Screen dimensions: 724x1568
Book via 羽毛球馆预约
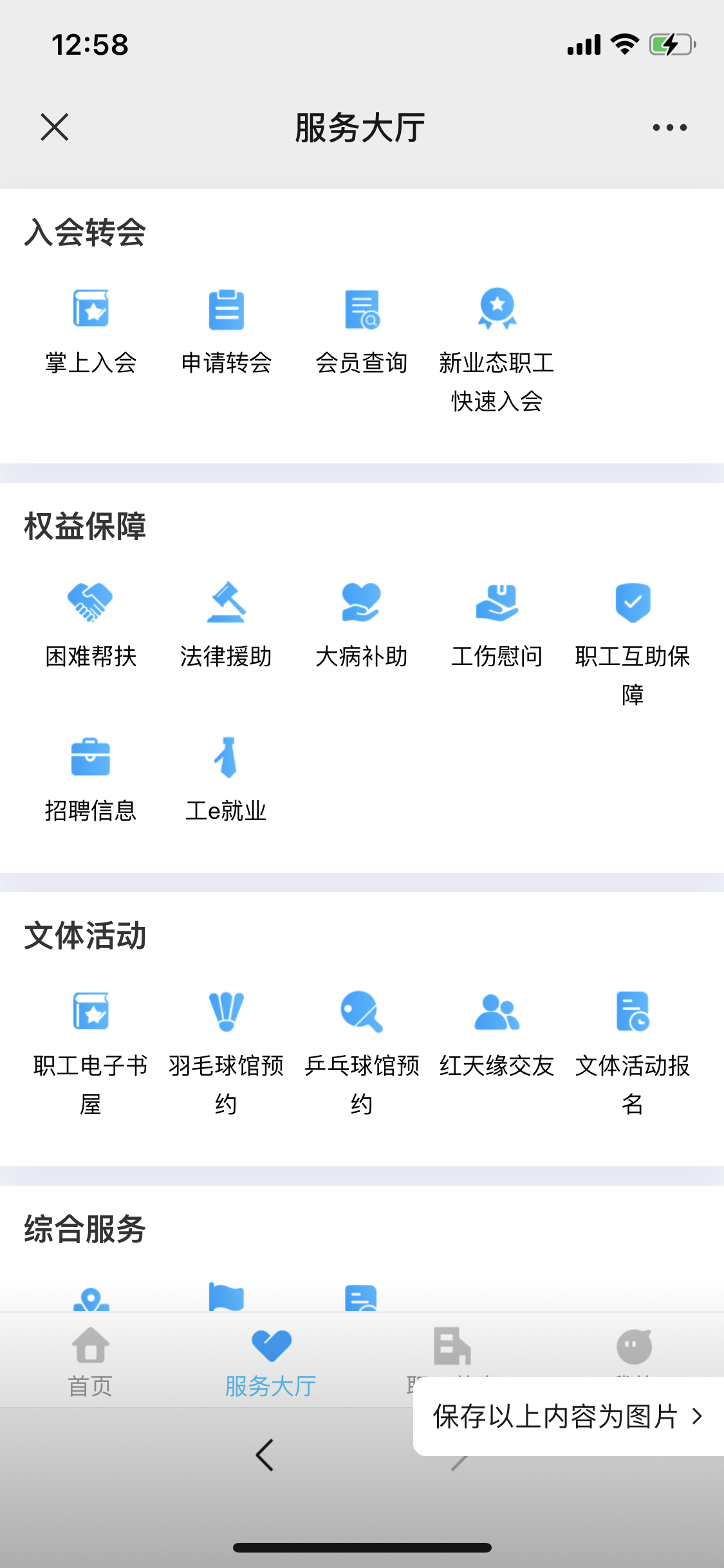[227, 1053]
